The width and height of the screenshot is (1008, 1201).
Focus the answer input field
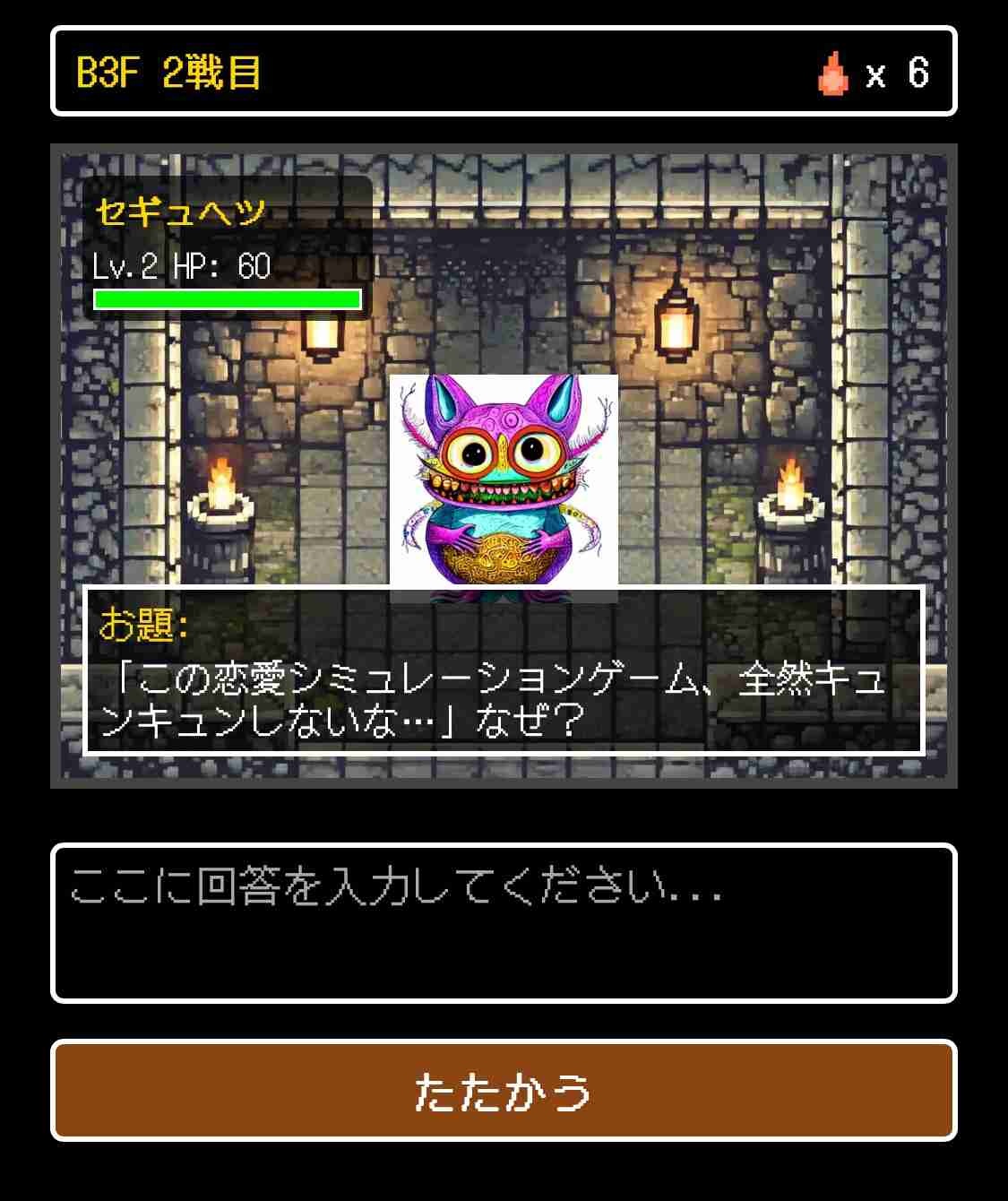pos(504,922)
